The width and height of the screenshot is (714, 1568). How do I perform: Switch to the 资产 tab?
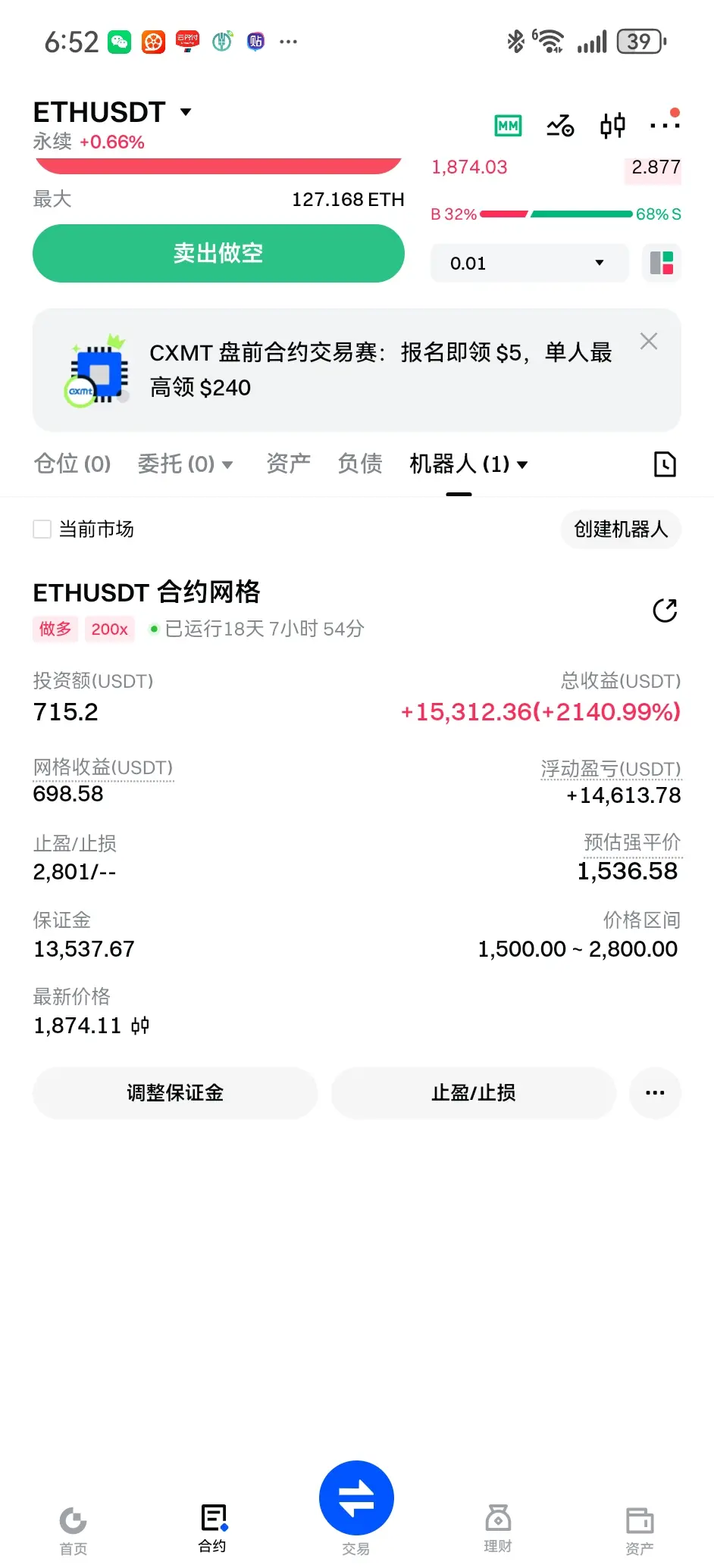[x=289, y=464]
